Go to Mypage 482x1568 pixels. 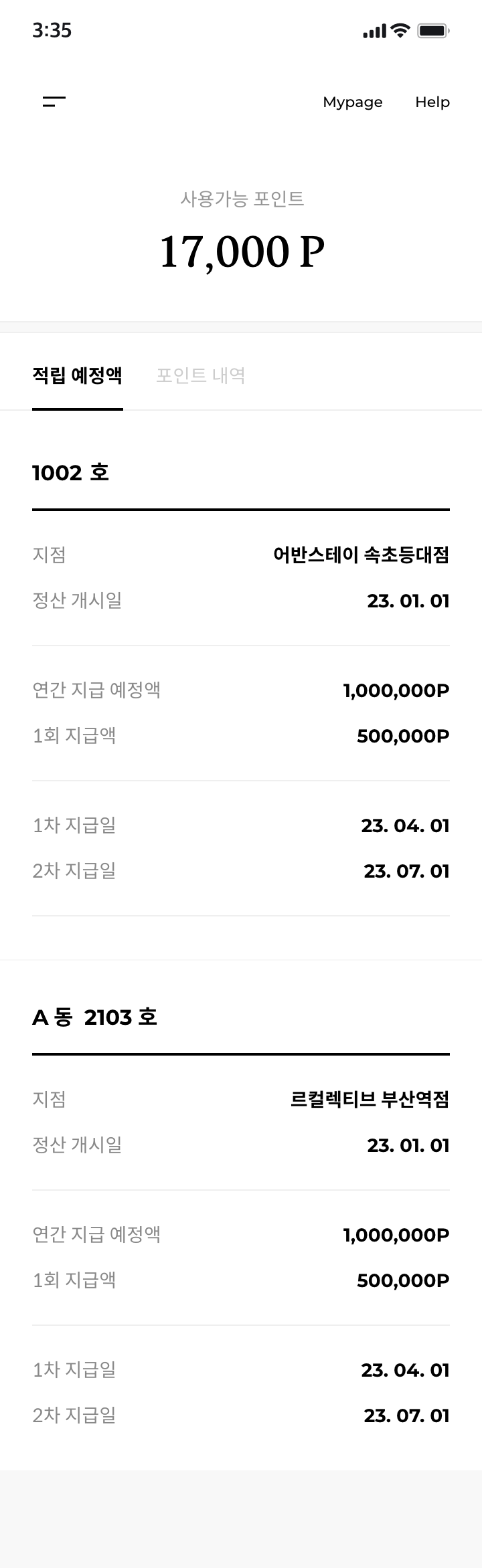tap(352, 102)
